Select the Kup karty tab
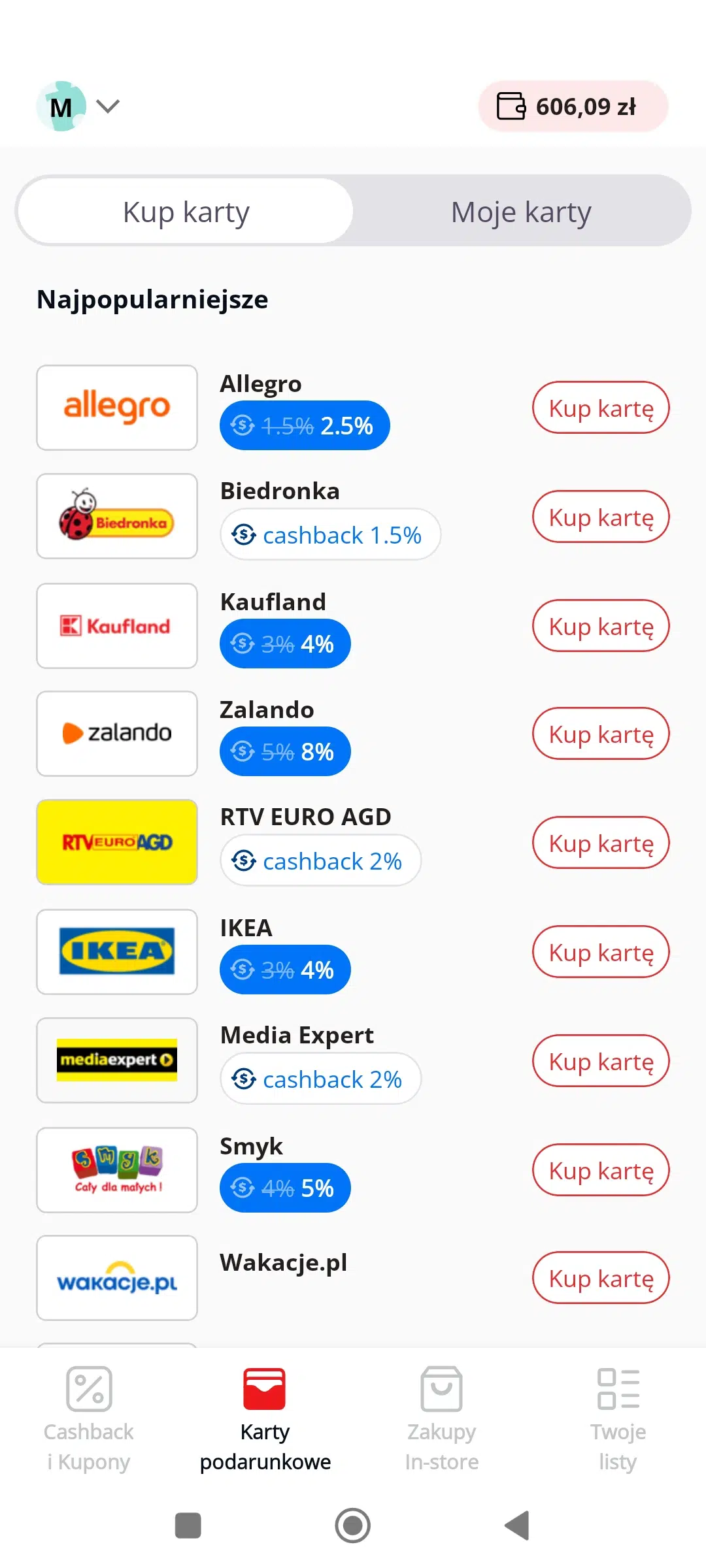This screenshot has height=1568, width=706. (186, 212)
